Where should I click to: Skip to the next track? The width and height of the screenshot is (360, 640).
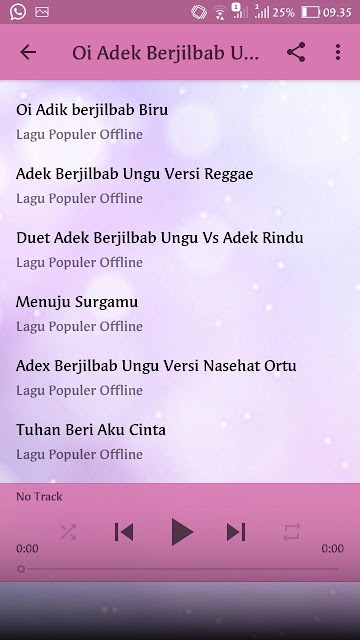point(236,532)
